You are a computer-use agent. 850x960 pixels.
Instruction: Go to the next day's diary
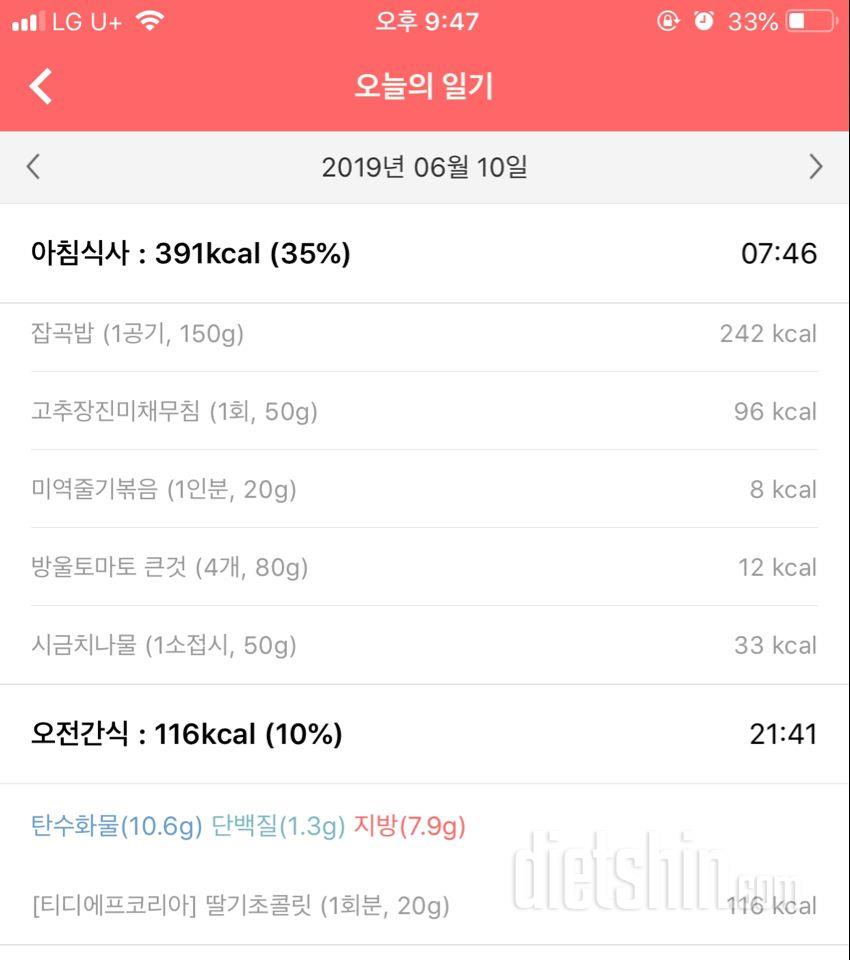tap(815, 167)
